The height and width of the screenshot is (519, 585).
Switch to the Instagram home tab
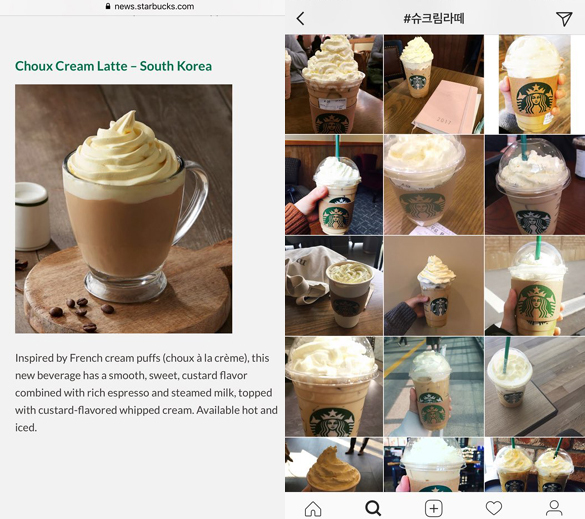click(x=313, y=509)
